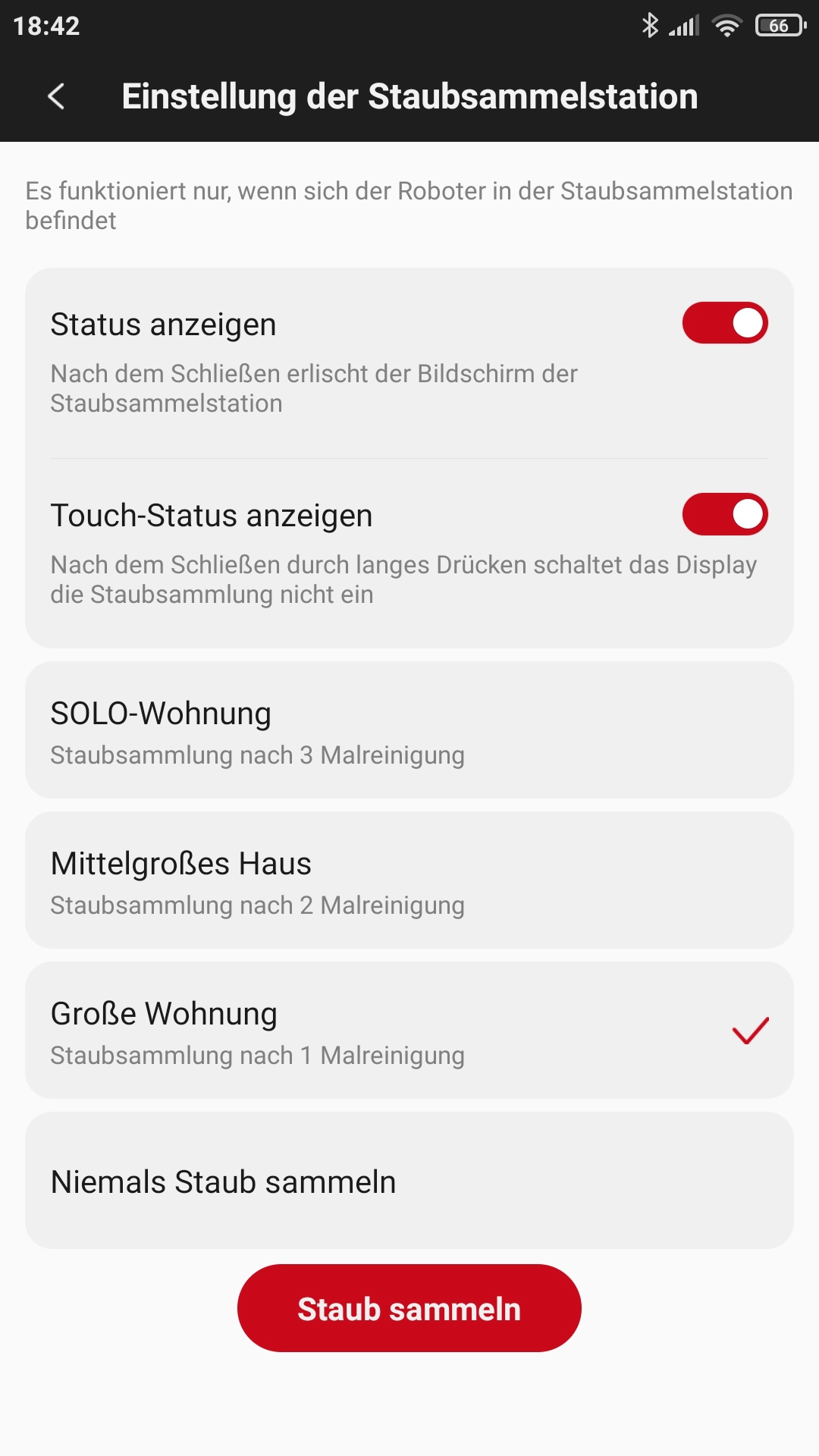The width and height of the screenshot is (819, 1456).
Task: Turn off the Status anzeigen switch
Action: pyautogui.click(x=725, y=323)
